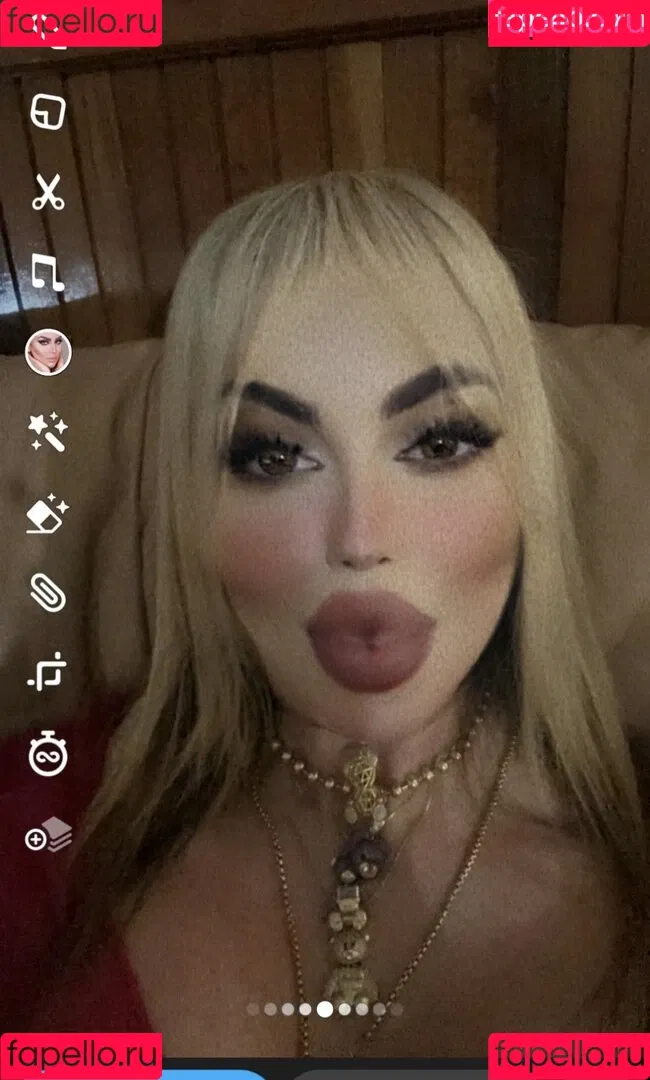Open the sticker picker
This screenshot has width=650, height=1080.
pos(47,111)
